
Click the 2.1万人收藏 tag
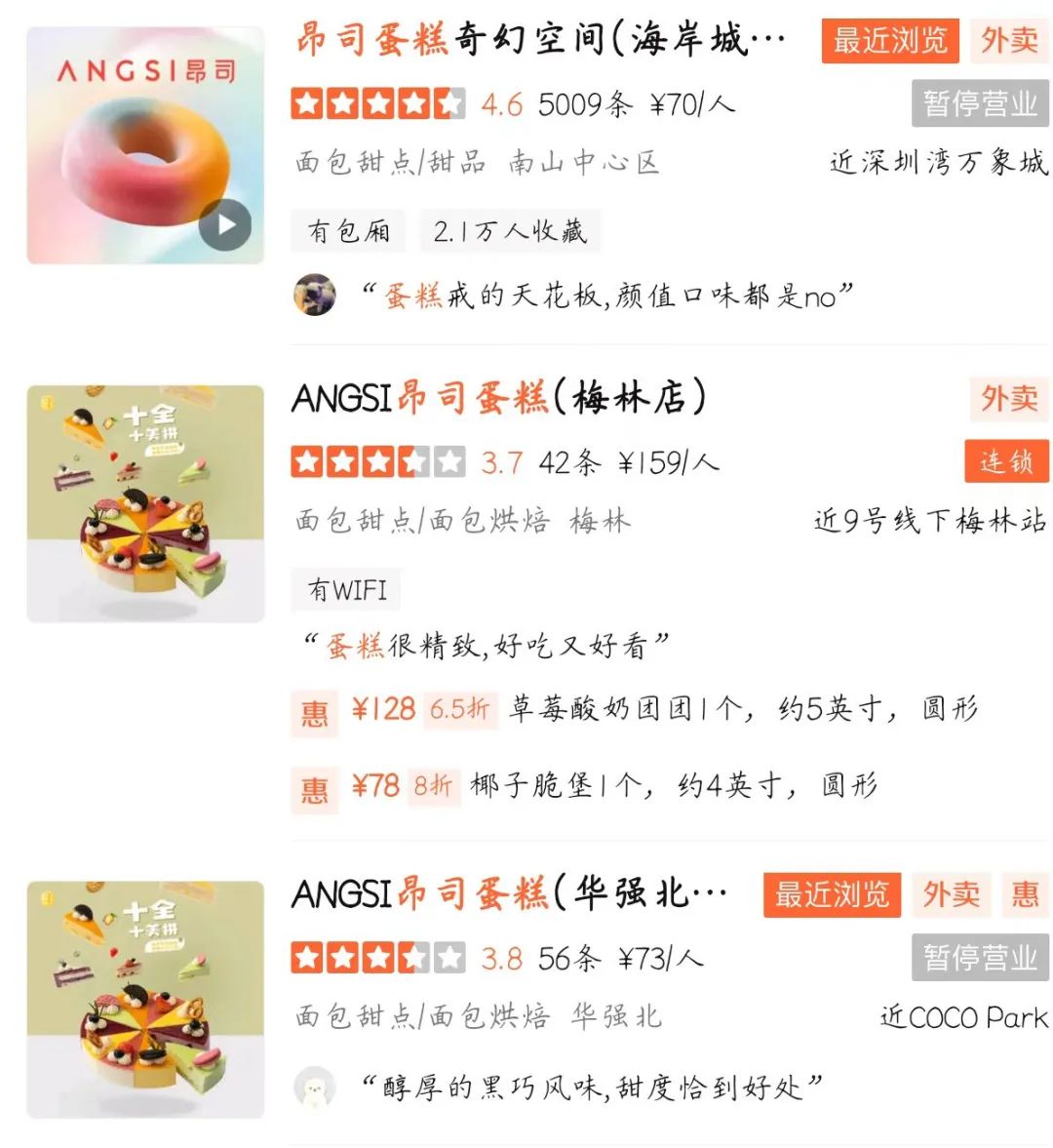(x=511, y=232)
